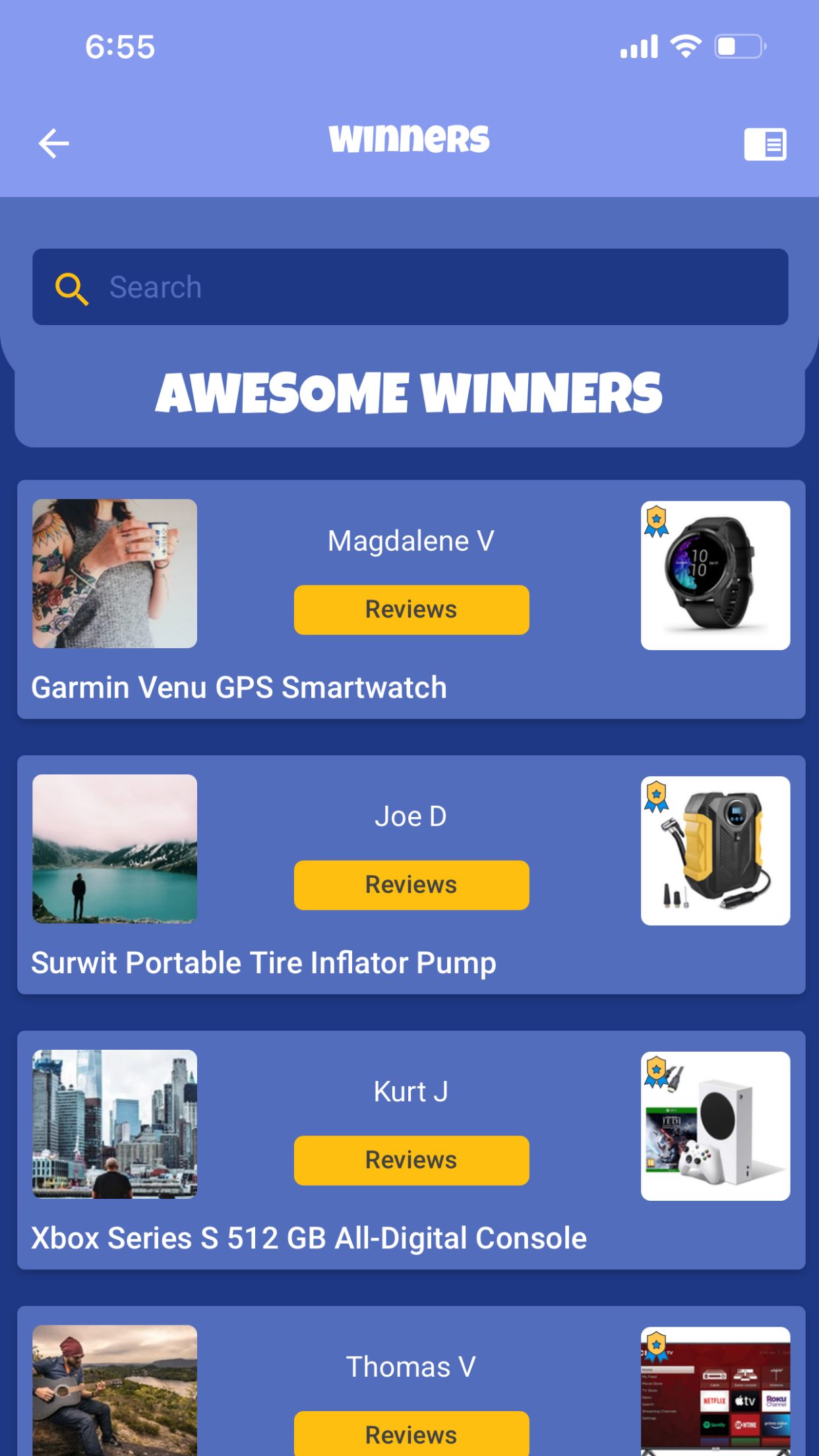The height and width of the screenshot is (1456, 819).
Task: Tap the Winners header logo text
Action: (409, 138)
